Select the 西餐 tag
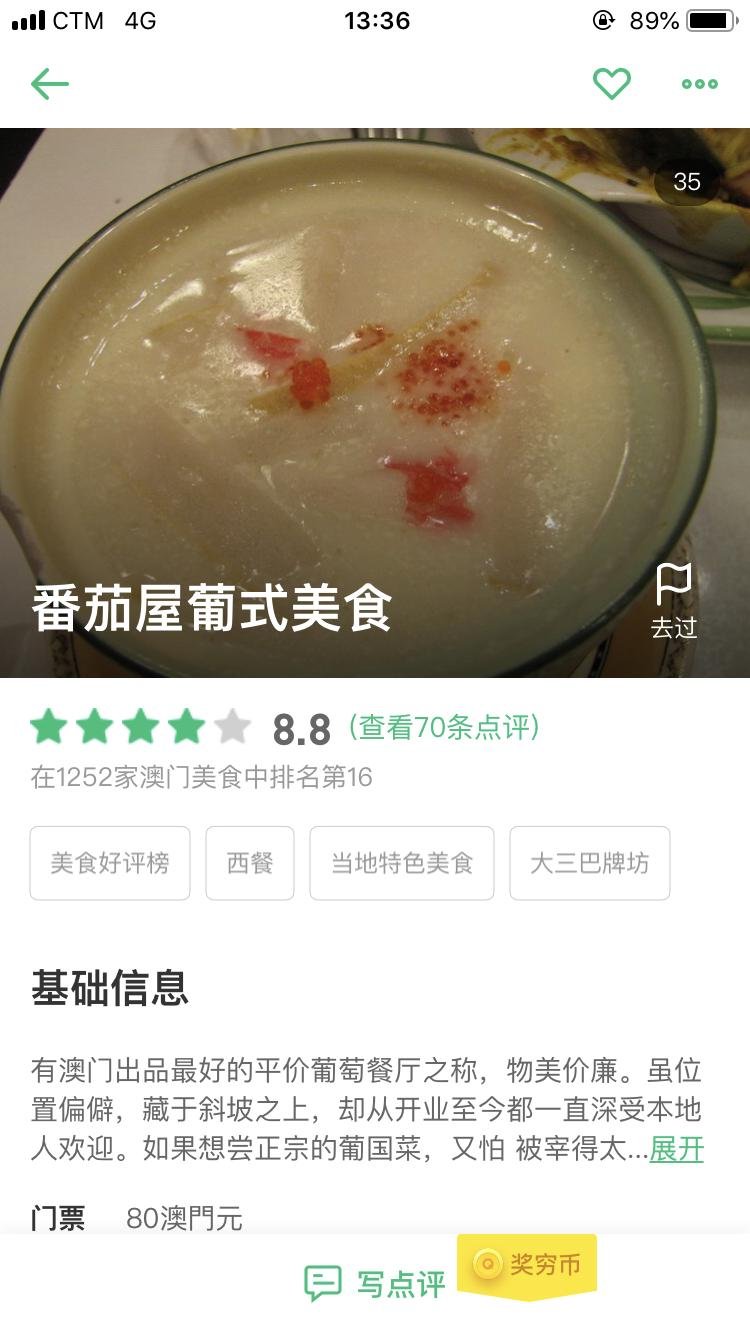 click(250, 863)
